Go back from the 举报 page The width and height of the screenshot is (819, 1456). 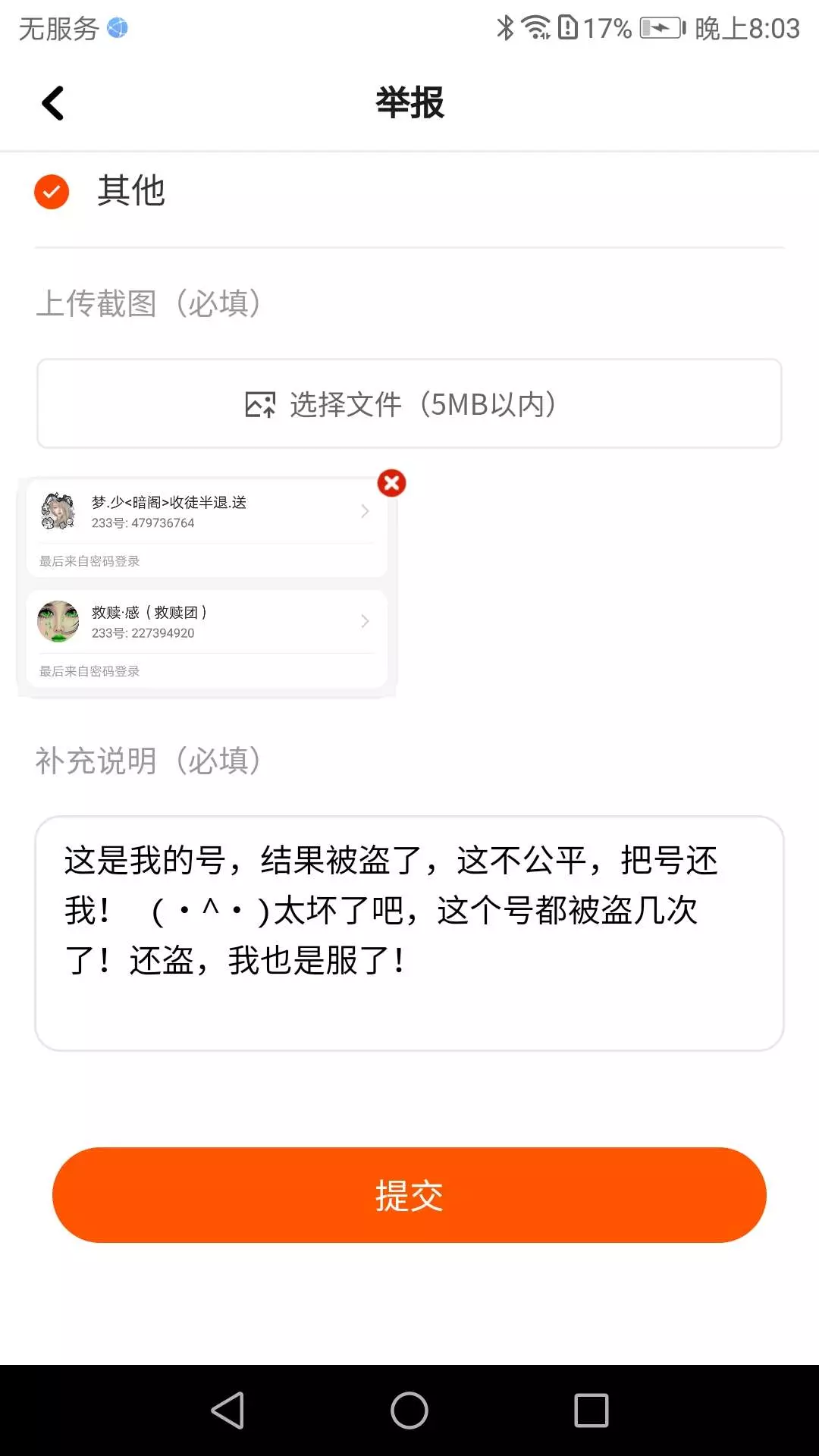[52, 103]
